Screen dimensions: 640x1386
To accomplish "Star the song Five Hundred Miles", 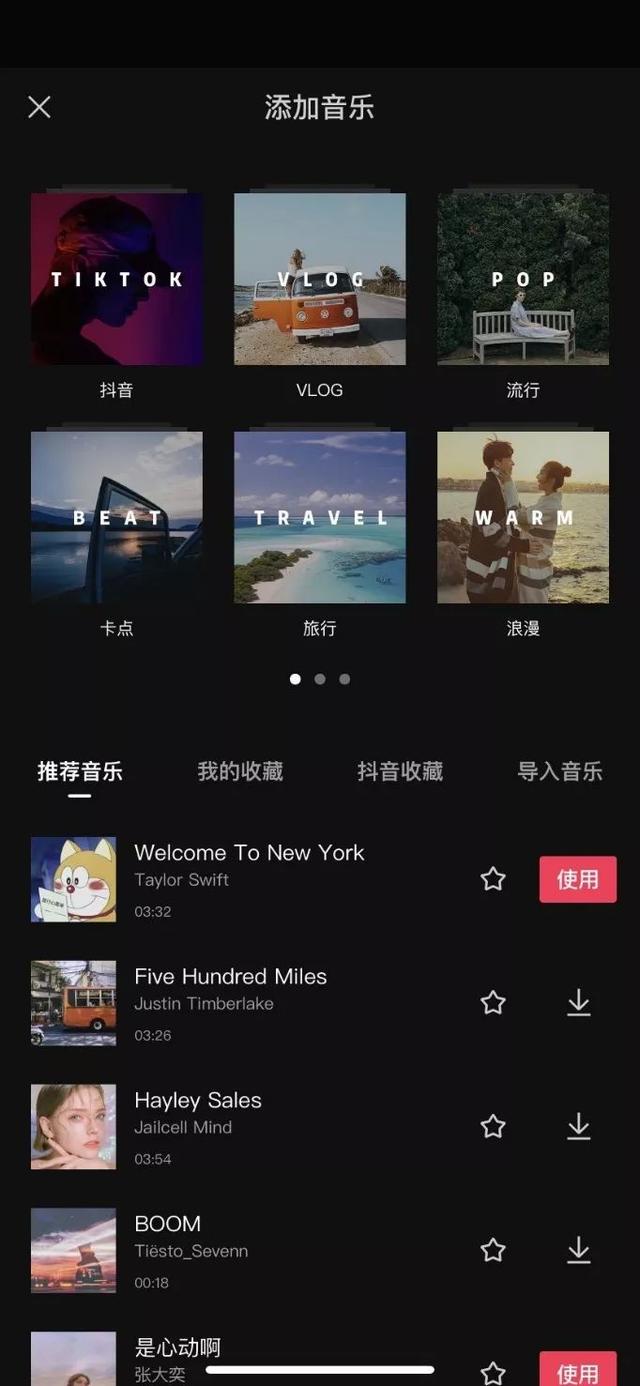I will [x=493, y=1003].
